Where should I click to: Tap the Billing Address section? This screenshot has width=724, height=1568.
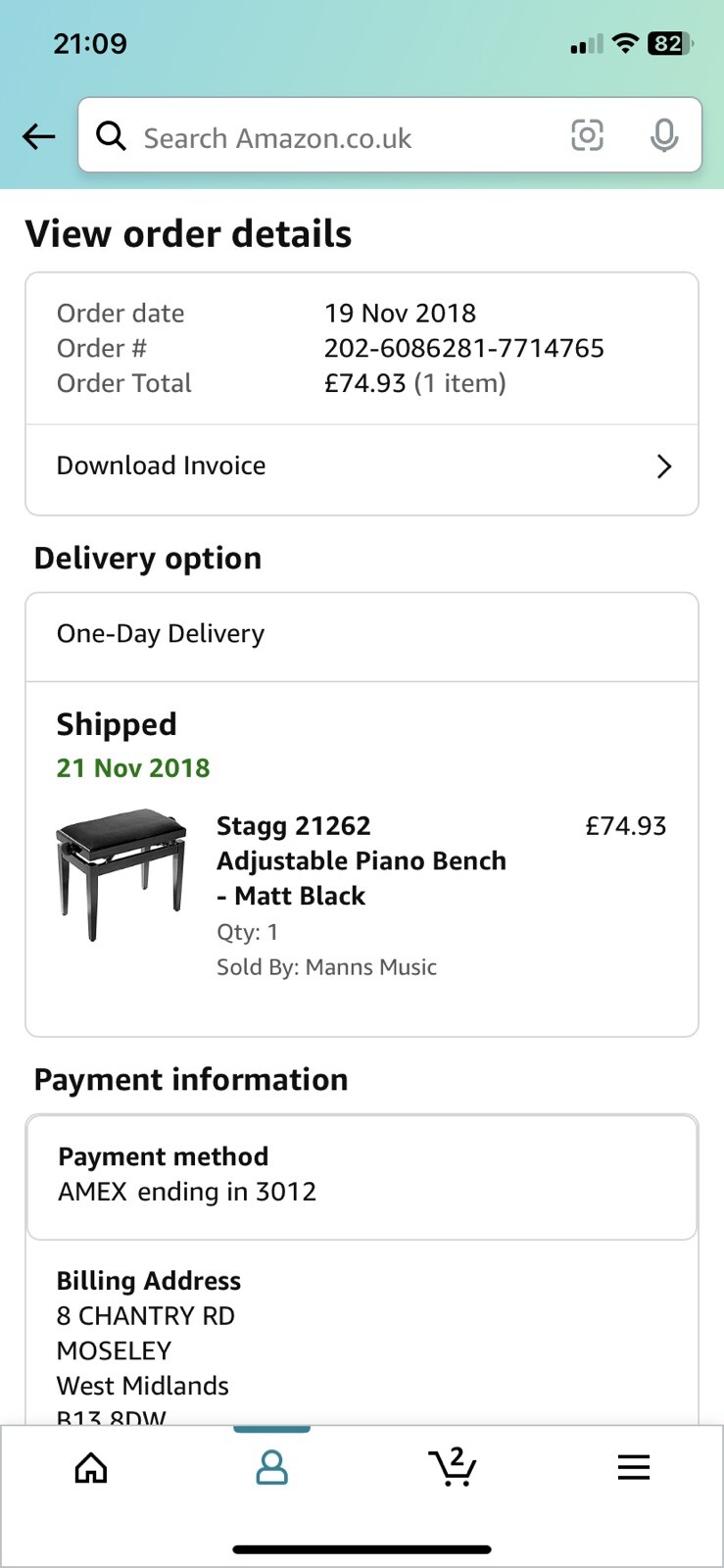point(148,1281)
